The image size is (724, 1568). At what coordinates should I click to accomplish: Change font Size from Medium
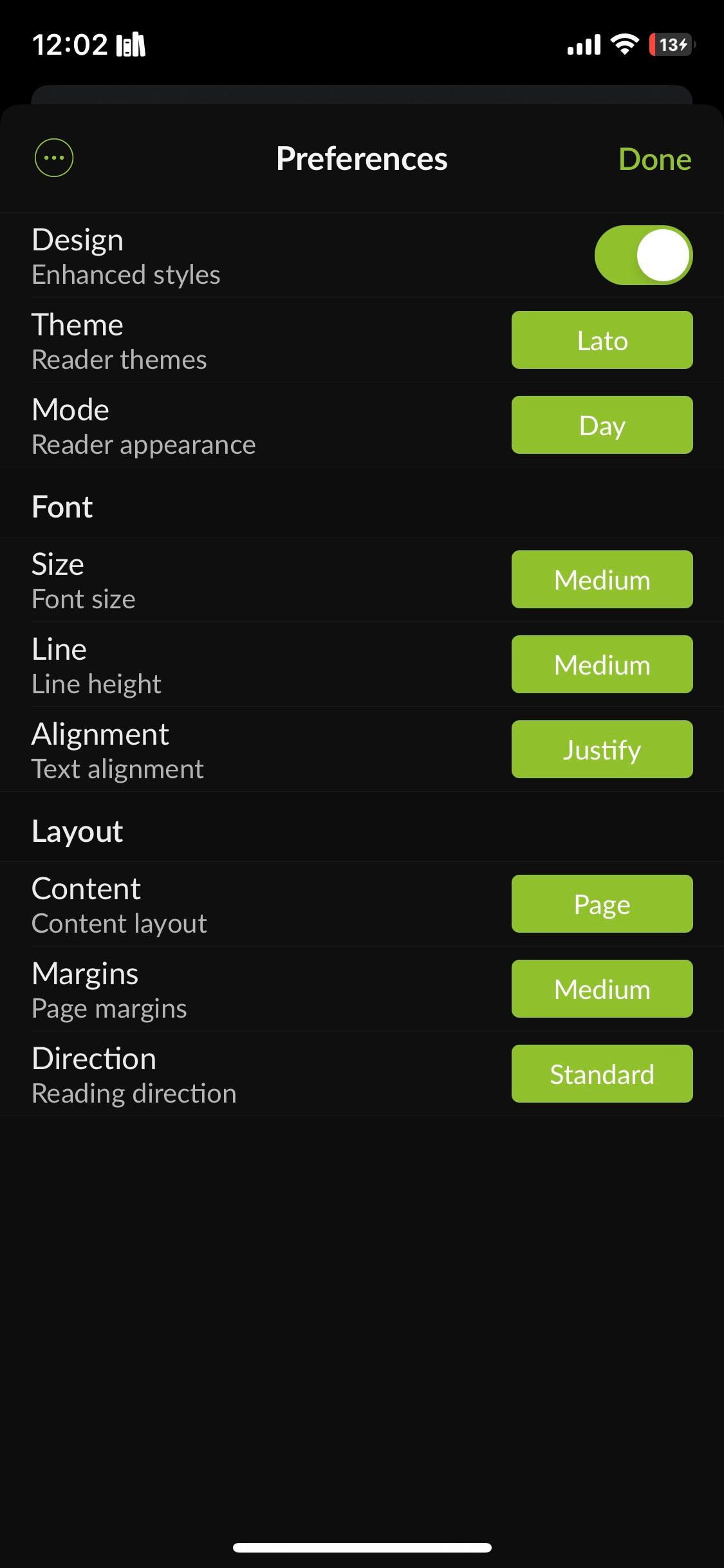(601, 579)
